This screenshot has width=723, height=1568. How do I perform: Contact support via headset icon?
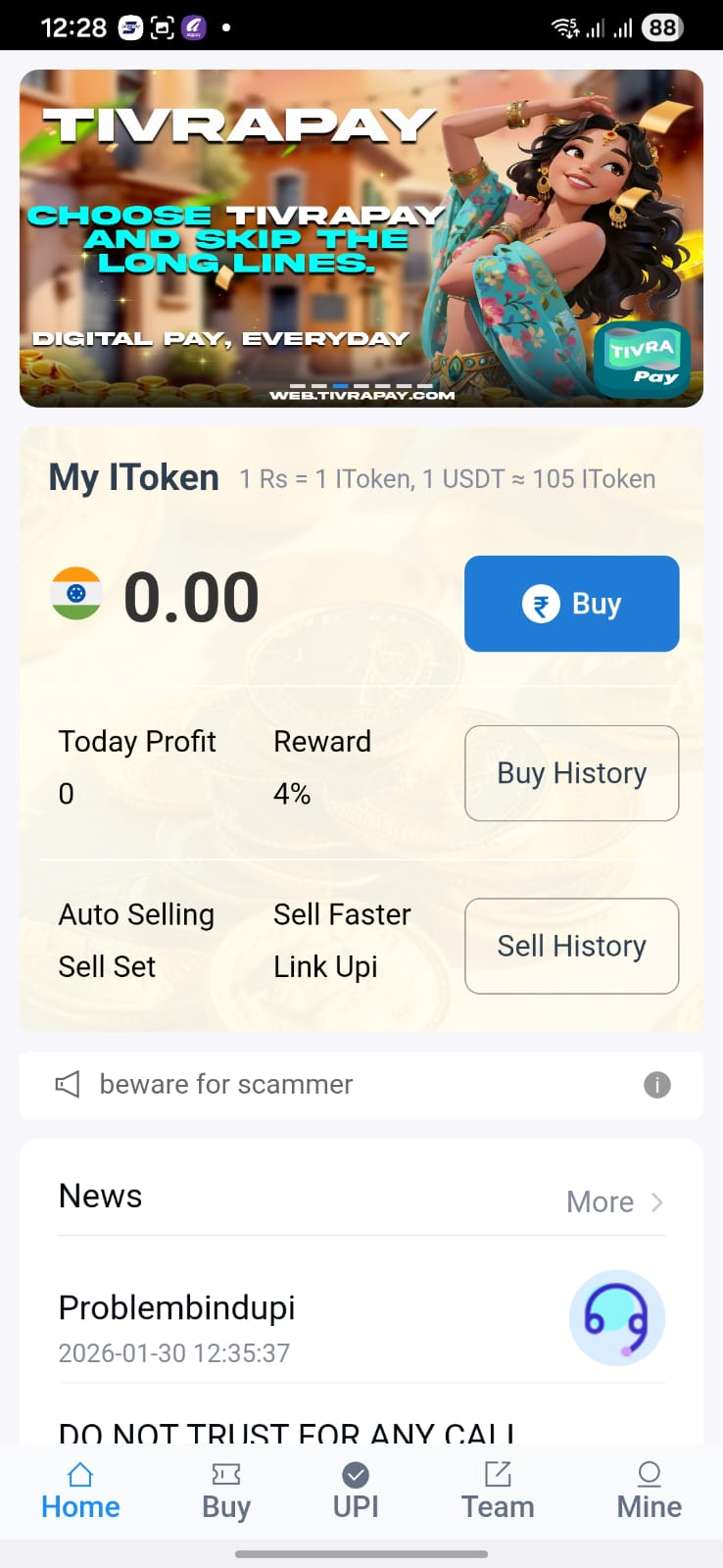click(x=617, y=1318)
